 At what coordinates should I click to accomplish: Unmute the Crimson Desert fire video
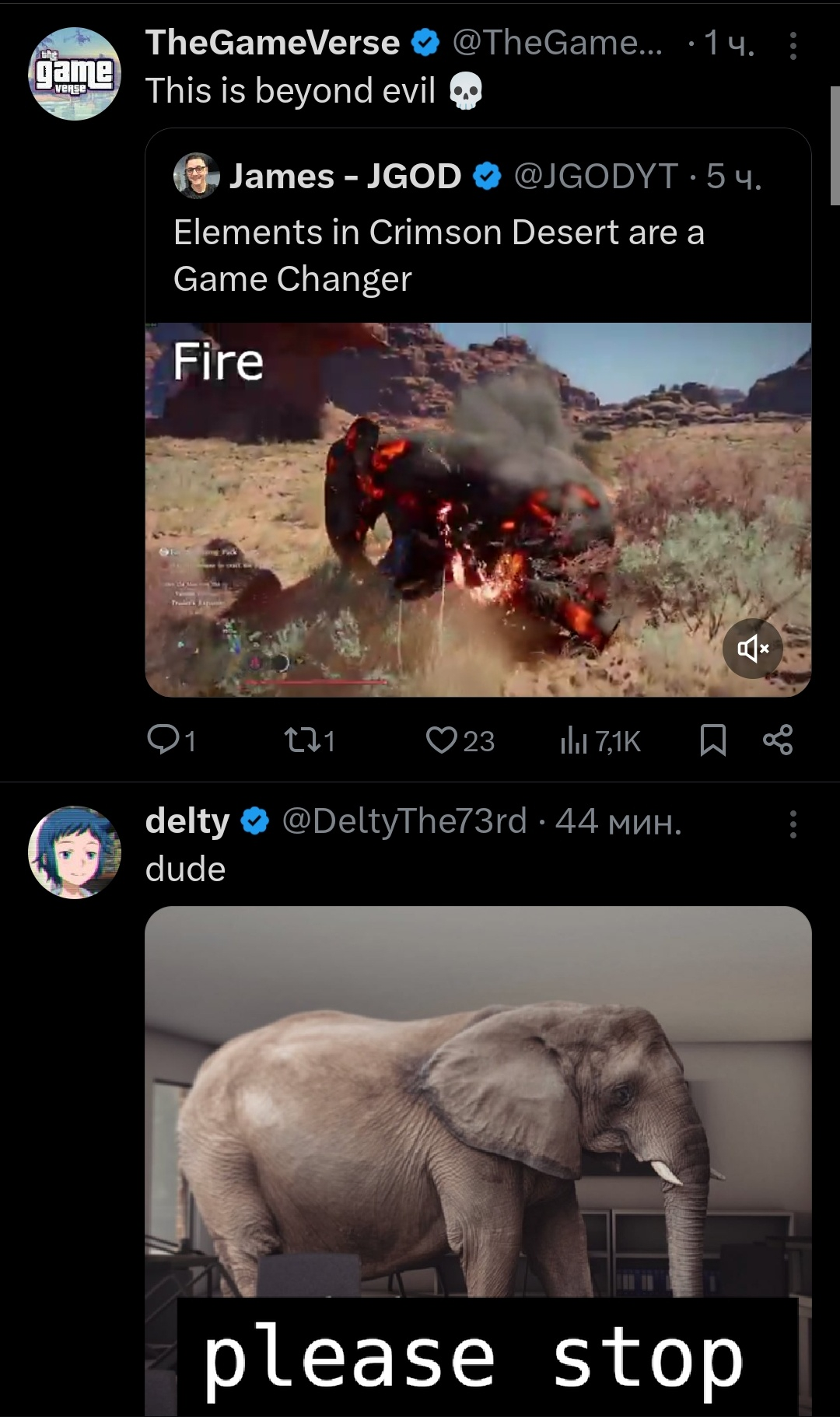753,648
